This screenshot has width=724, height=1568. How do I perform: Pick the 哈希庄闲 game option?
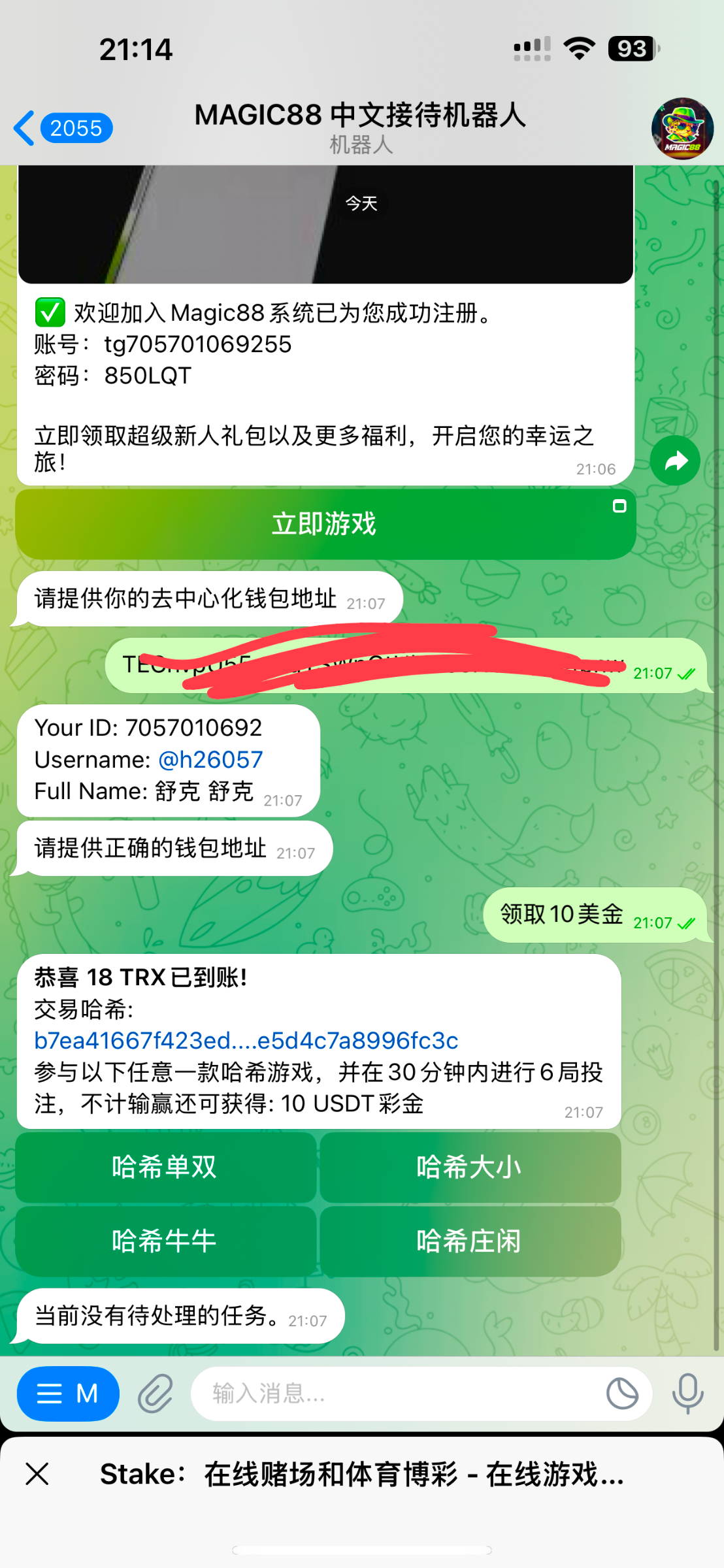[470, 1241]
